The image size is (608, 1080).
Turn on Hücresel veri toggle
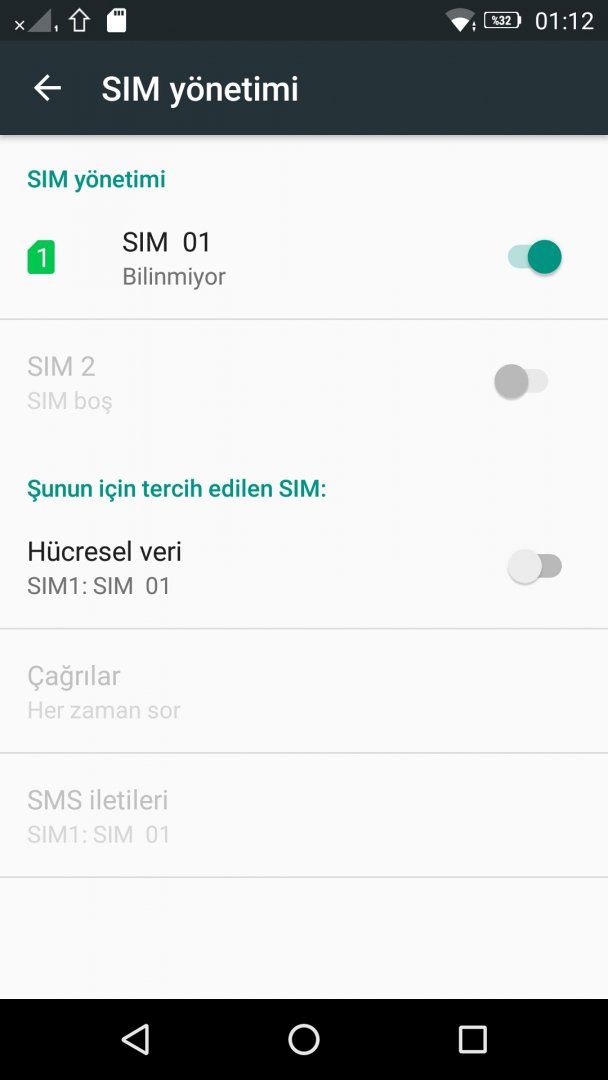pos(535,567)
